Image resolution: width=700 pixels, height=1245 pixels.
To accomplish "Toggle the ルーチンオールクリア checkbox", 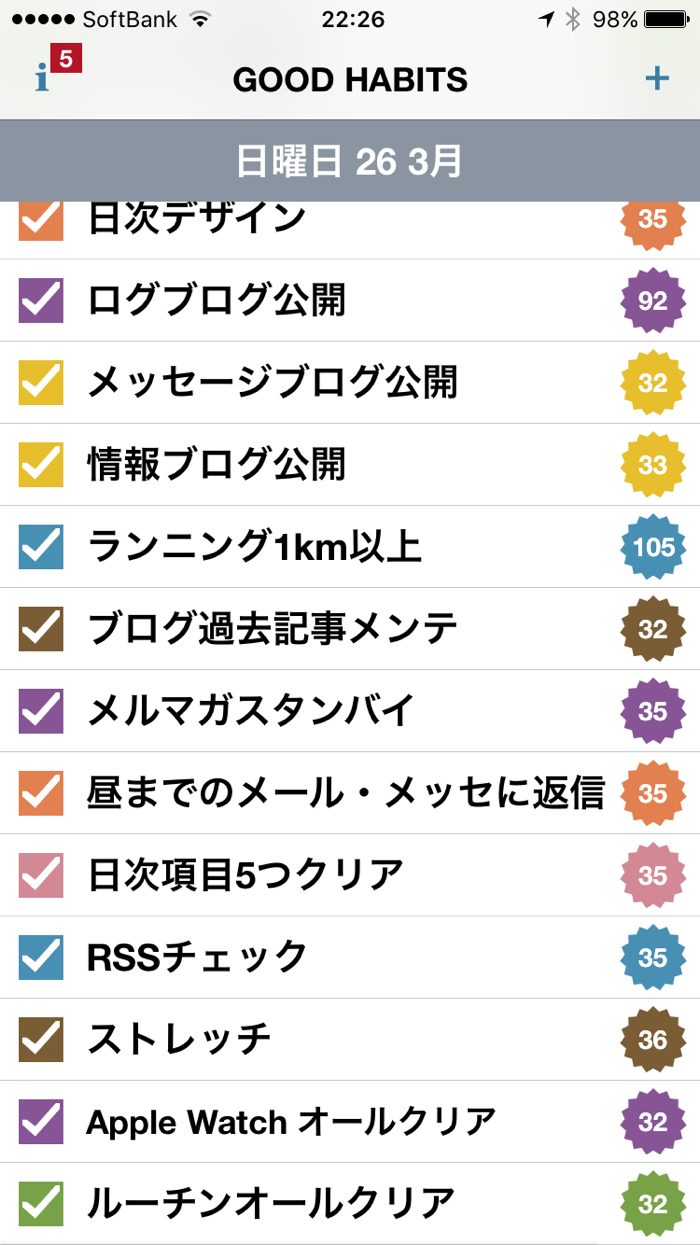I will pyautogui.click(x=41, y=1202).
